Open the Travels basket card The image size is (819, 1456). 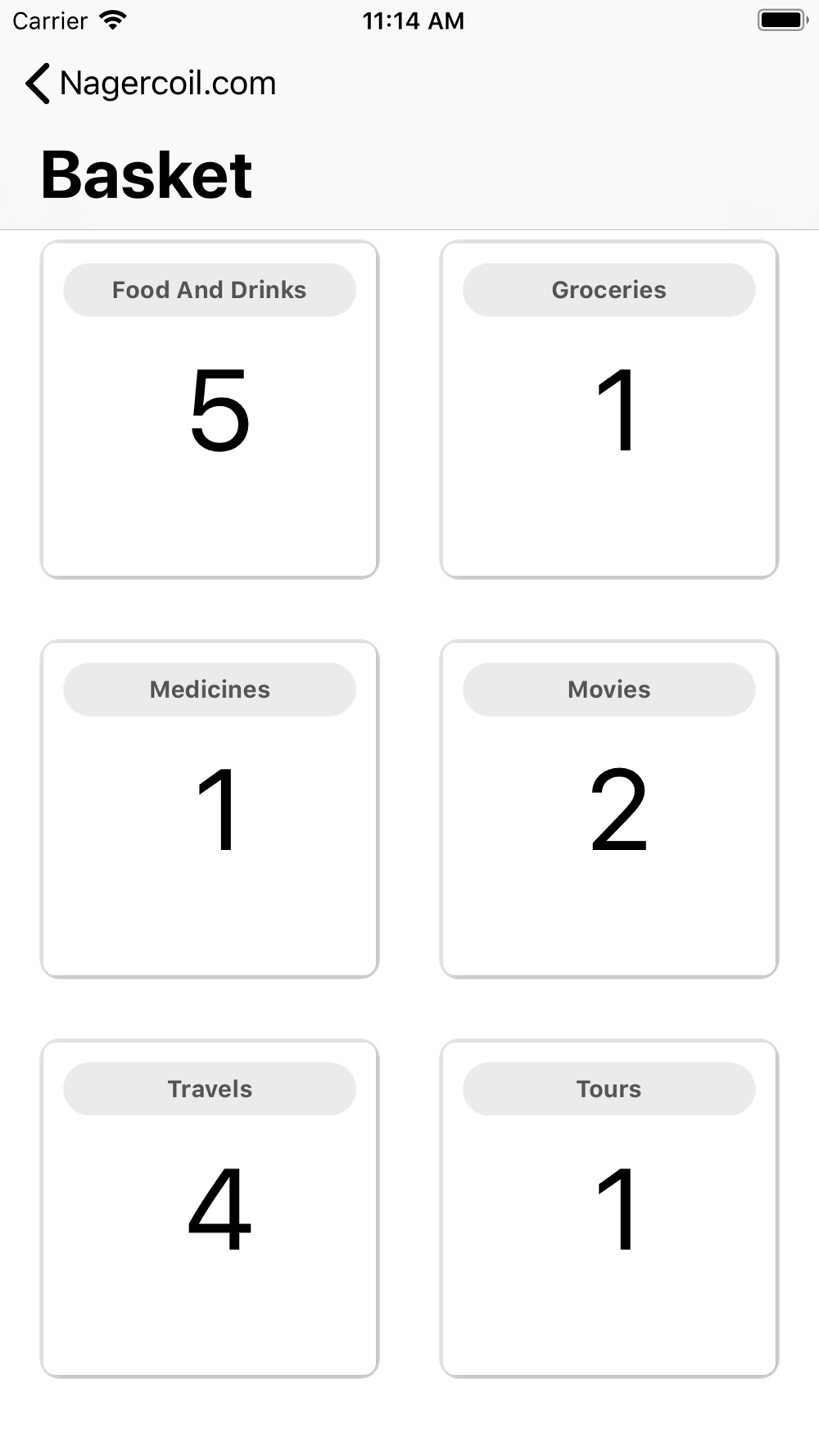point(210,1209)
